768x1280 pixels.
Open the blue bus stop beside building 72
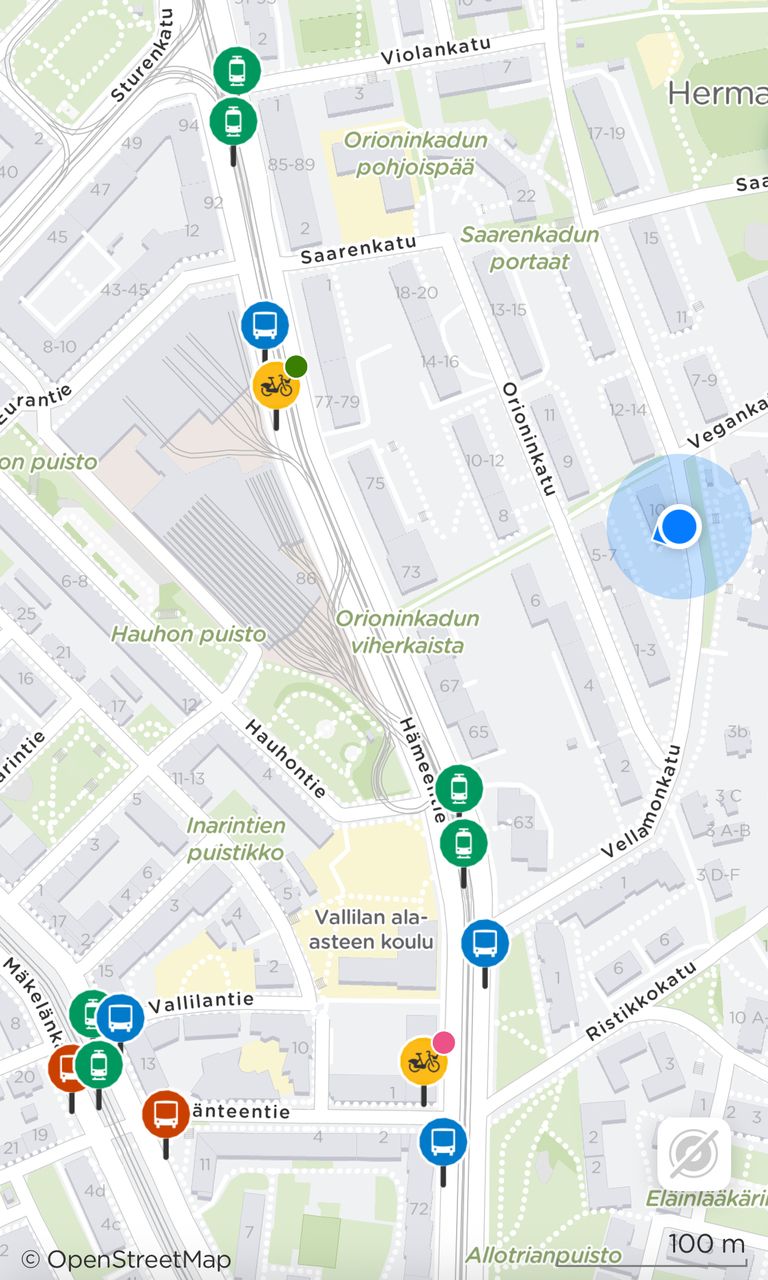[442, 1141]
